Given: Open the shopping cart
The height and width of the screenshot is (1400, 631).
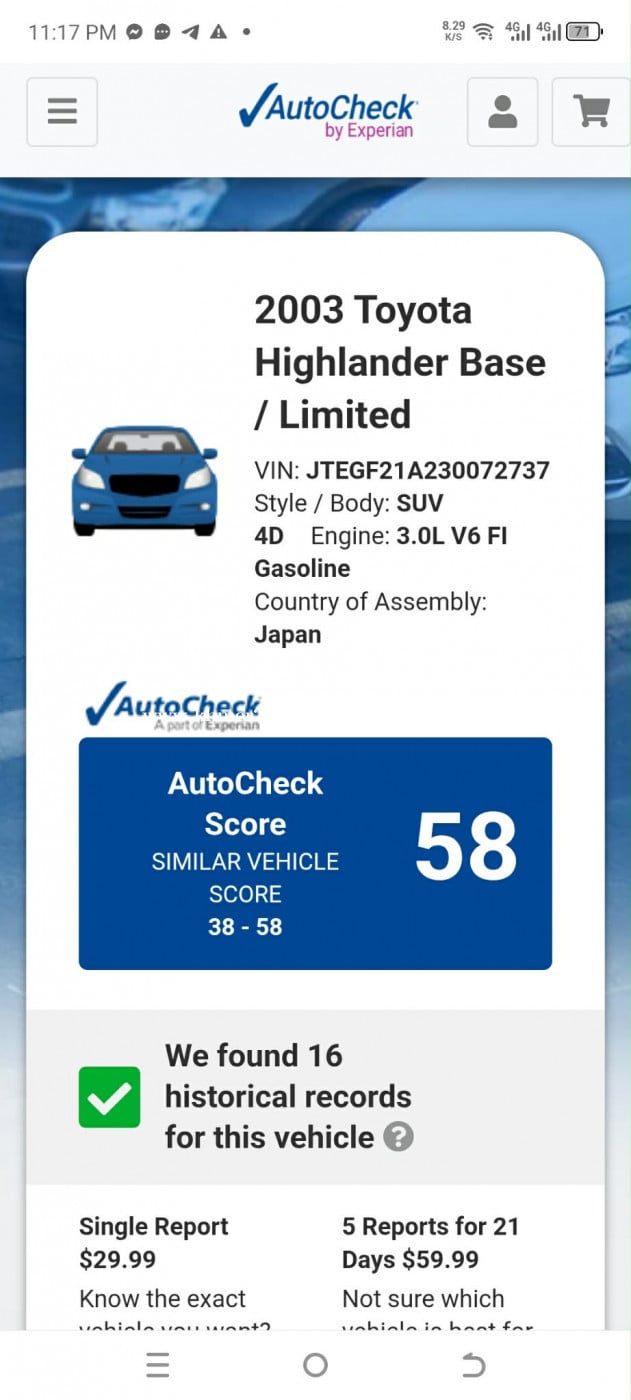Looking at the screenshot, I should pos(592,112).
